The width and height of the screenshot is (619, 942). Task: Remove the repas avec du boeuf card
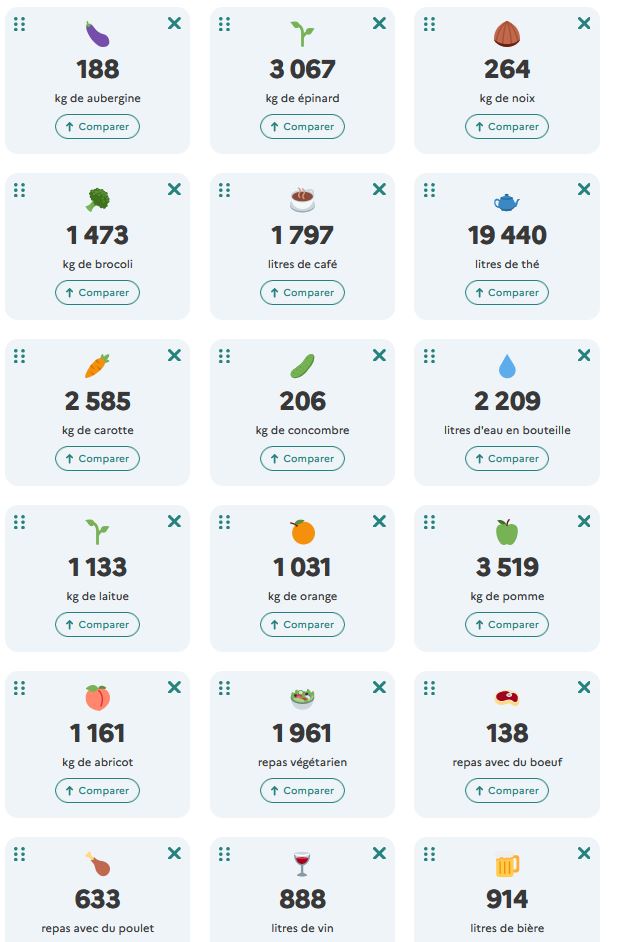[x=584, y=687]
